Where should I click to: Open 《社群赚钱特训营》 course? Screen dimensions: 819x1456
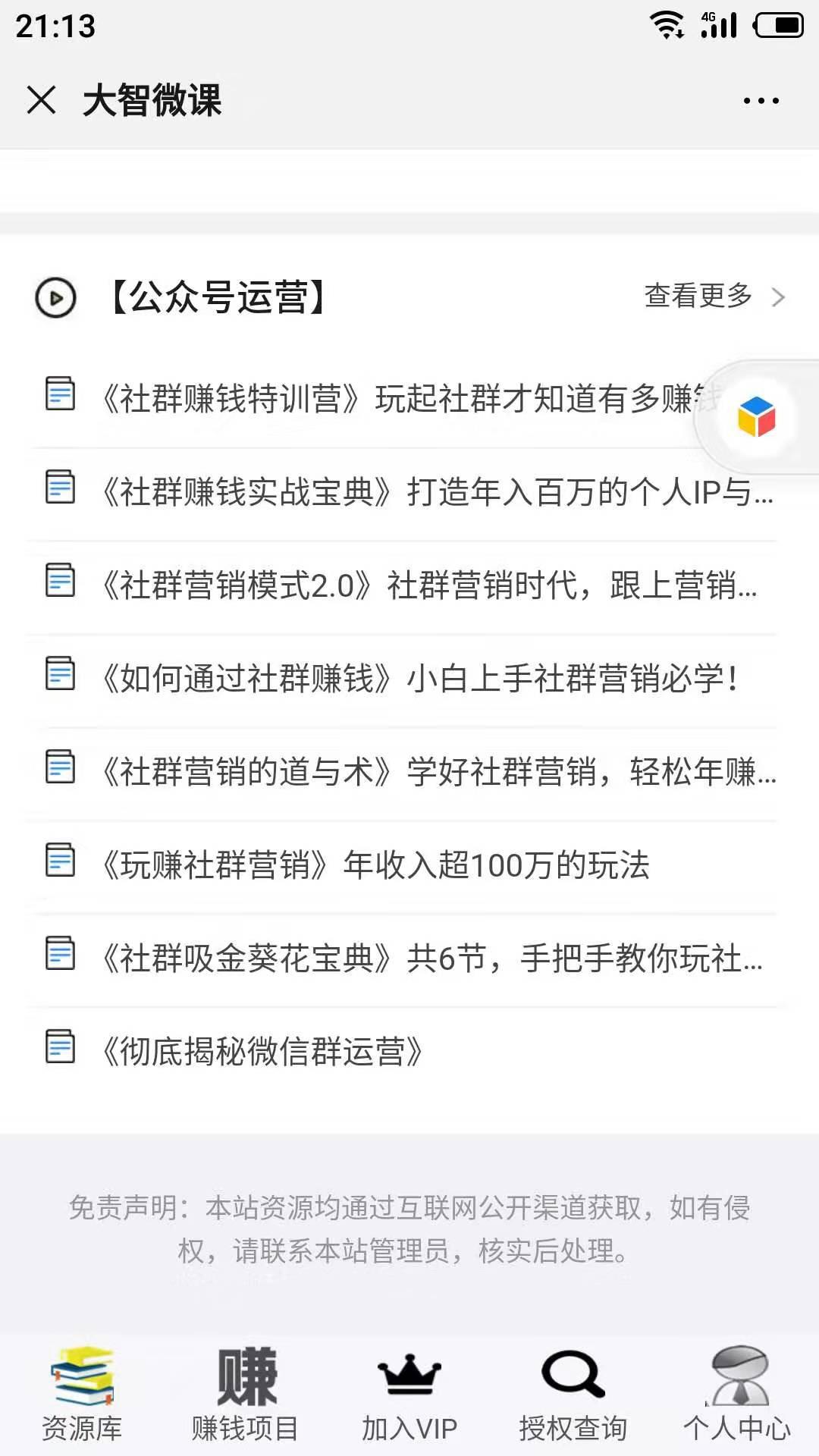click(x=394, y=398)
